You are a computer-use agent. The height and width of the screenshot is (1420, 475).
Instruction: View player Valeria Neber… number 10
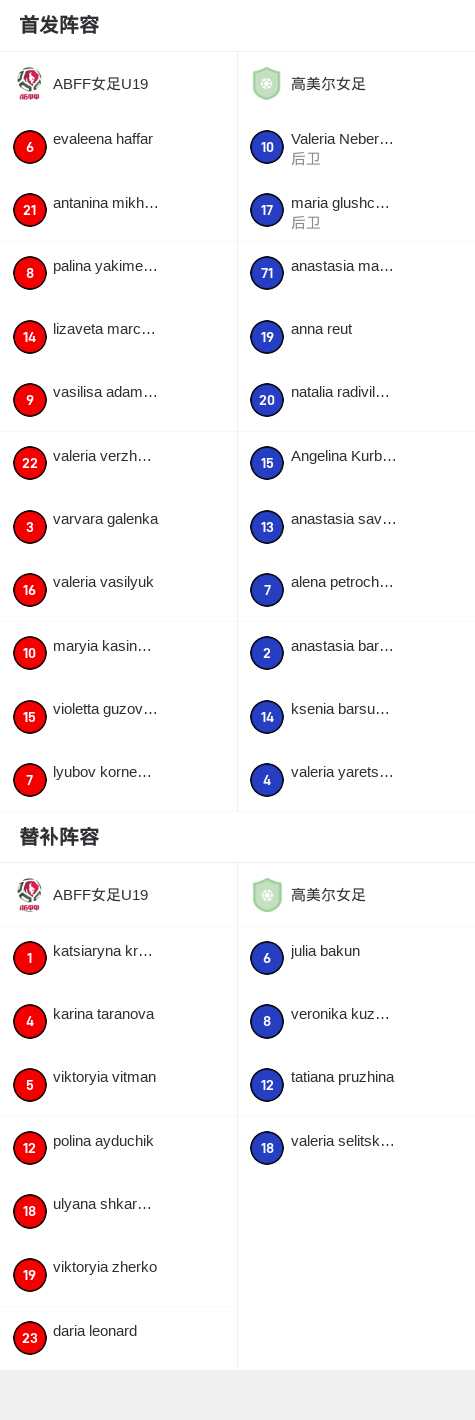point(356,147)
